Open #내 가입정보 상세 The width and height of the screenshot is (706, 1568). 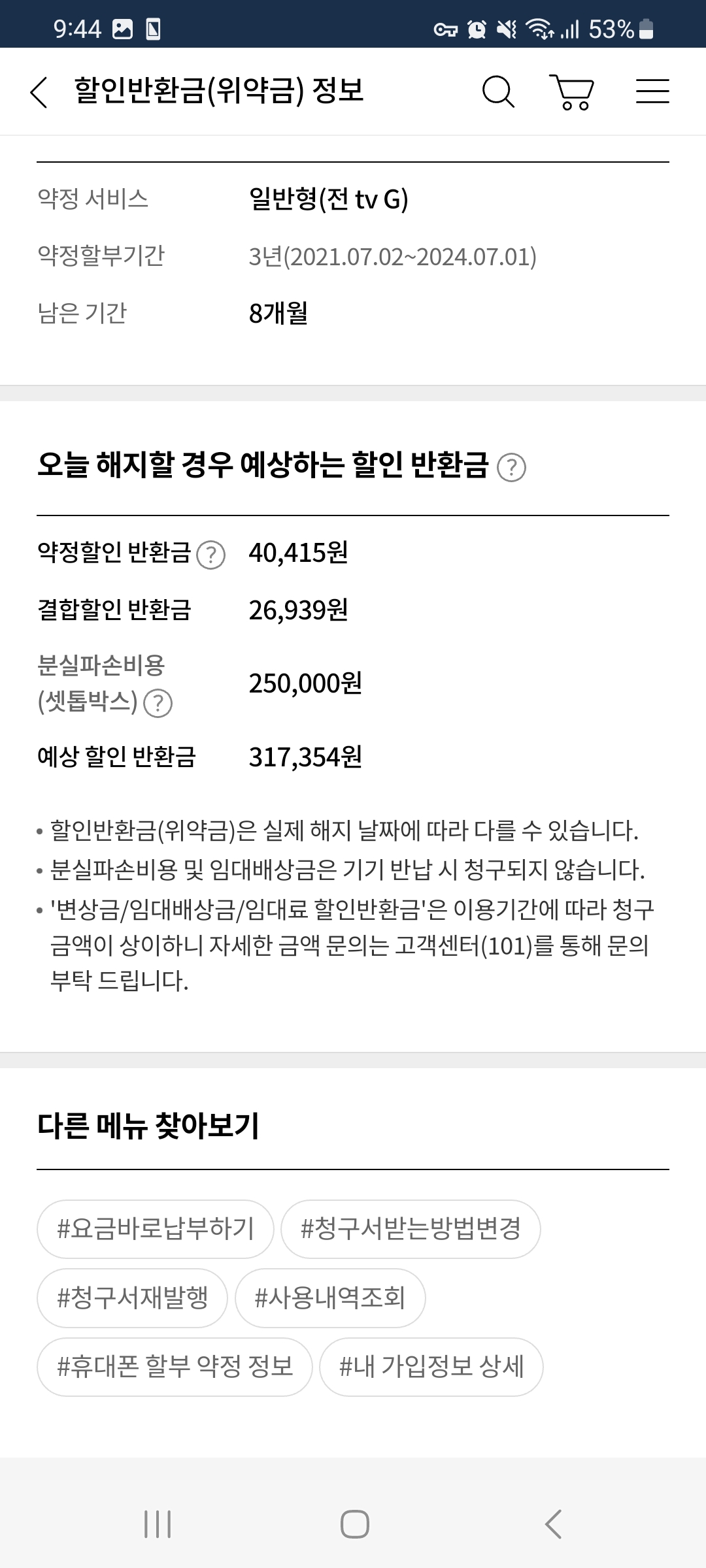[431, 1367]
